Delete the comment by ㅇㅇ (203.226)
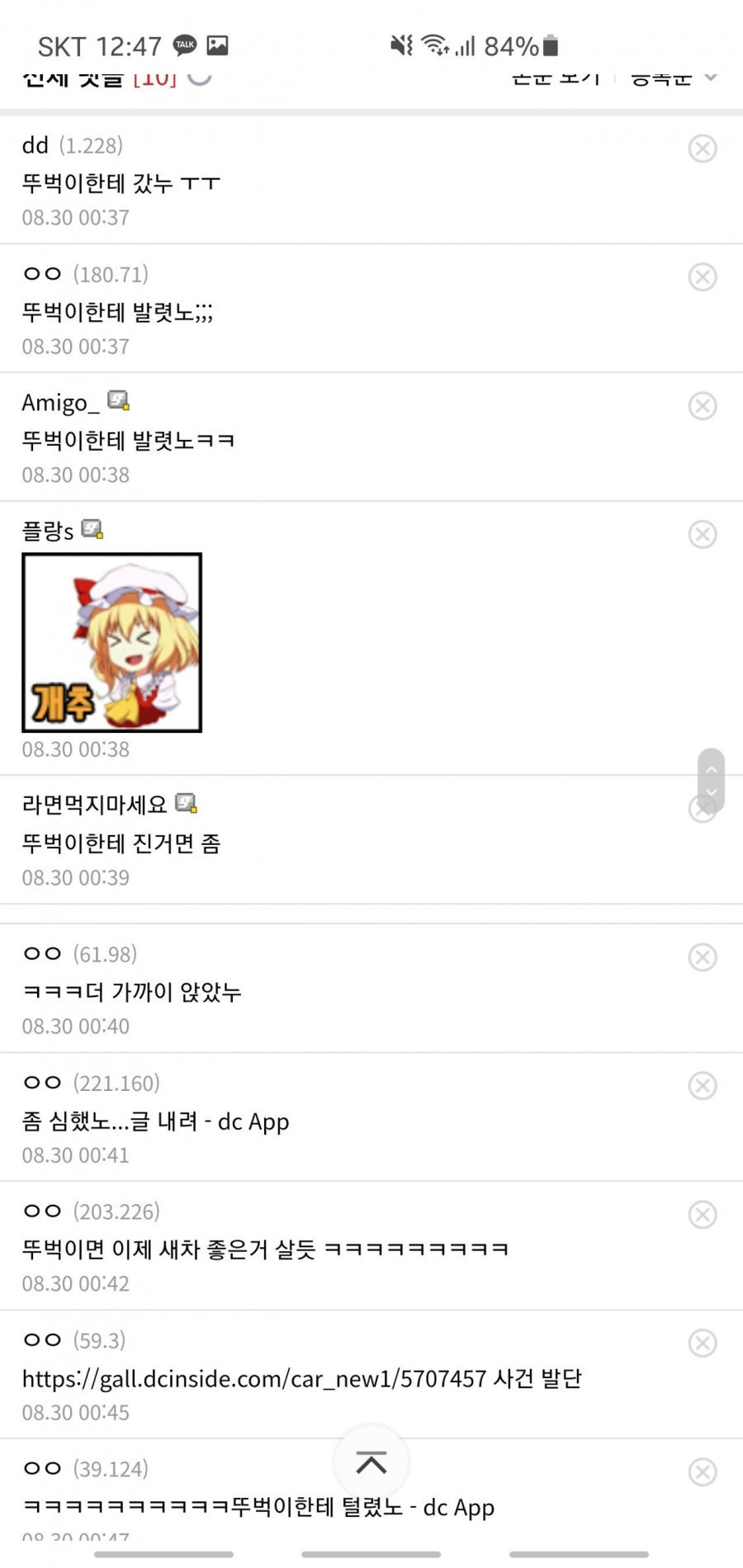The height and width of the screenshot is (1568, 743). pyautogui.click(x=702, y=1215)
